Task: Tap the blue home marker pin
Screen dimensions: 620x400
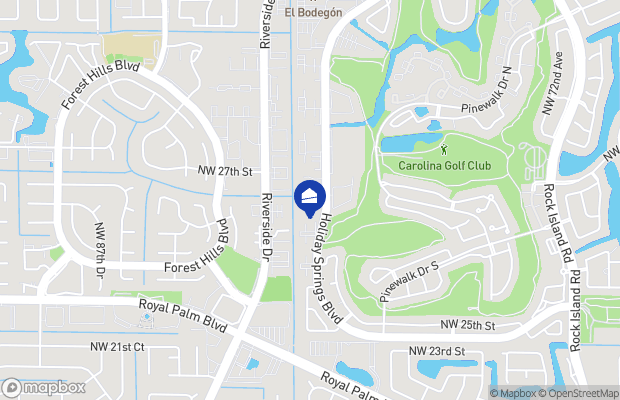Action: point(310,195)
